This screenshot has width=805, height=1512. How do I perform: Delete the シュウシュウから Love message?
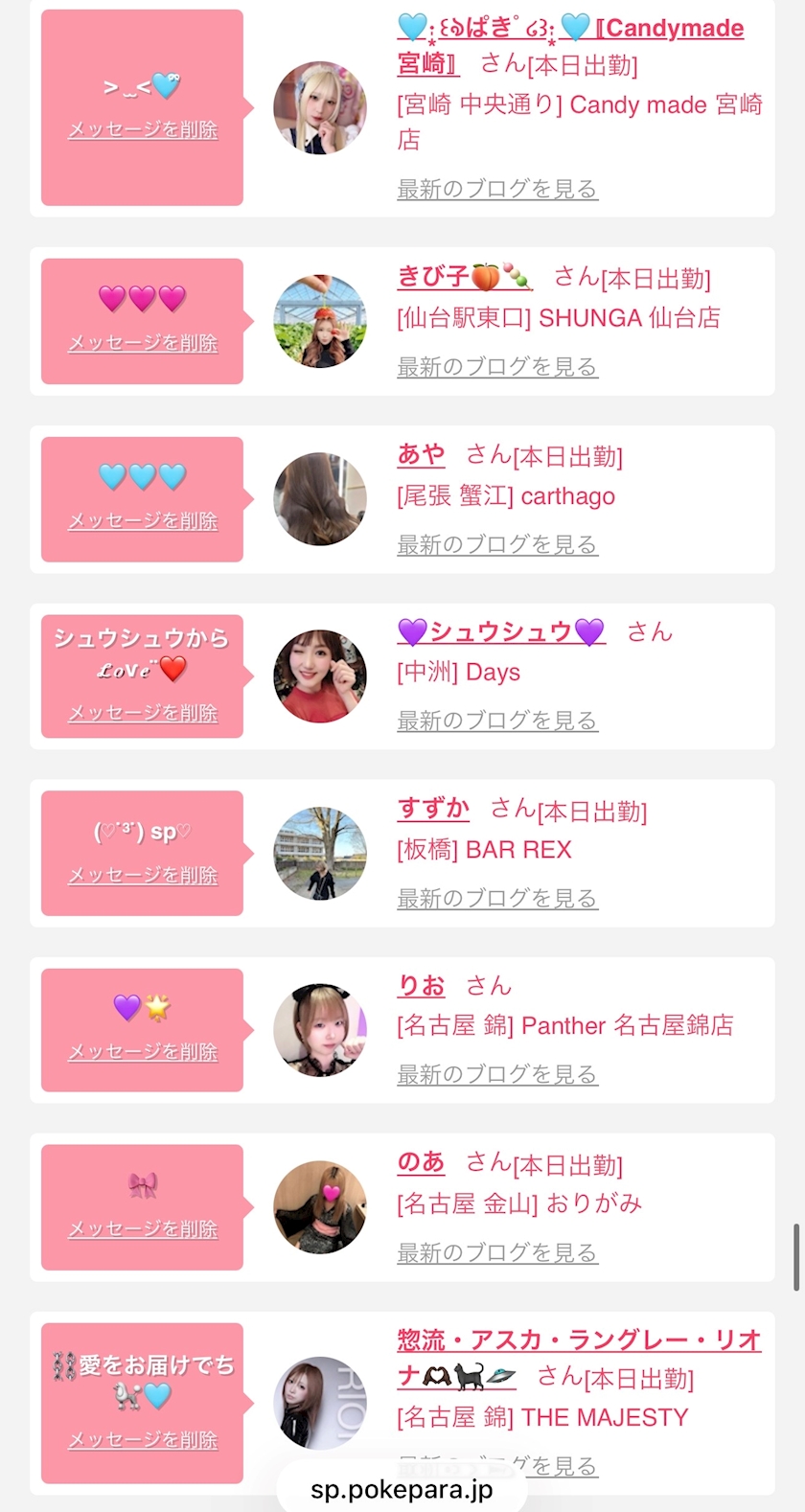tap(143, 712)
